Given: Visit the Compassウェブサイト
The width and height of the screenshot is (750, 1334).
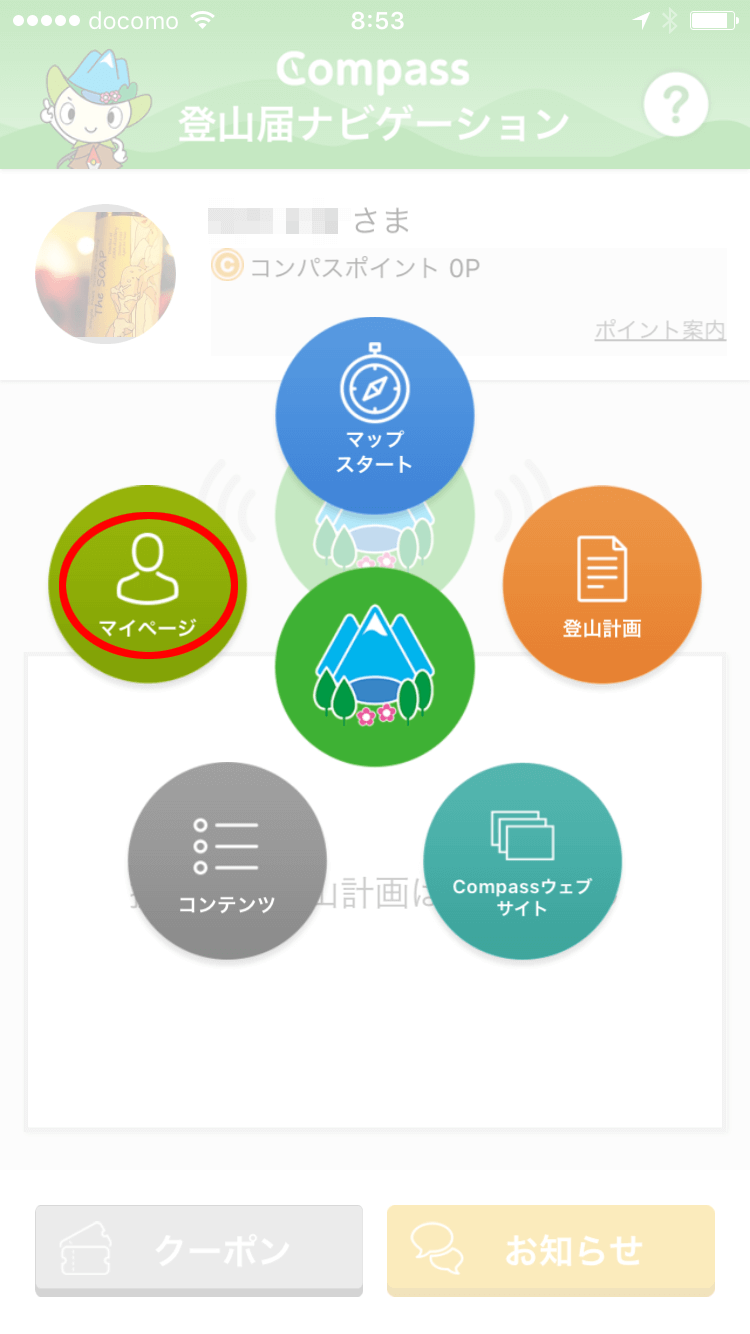Looking at the screenshot, I should tap(522, 860).
